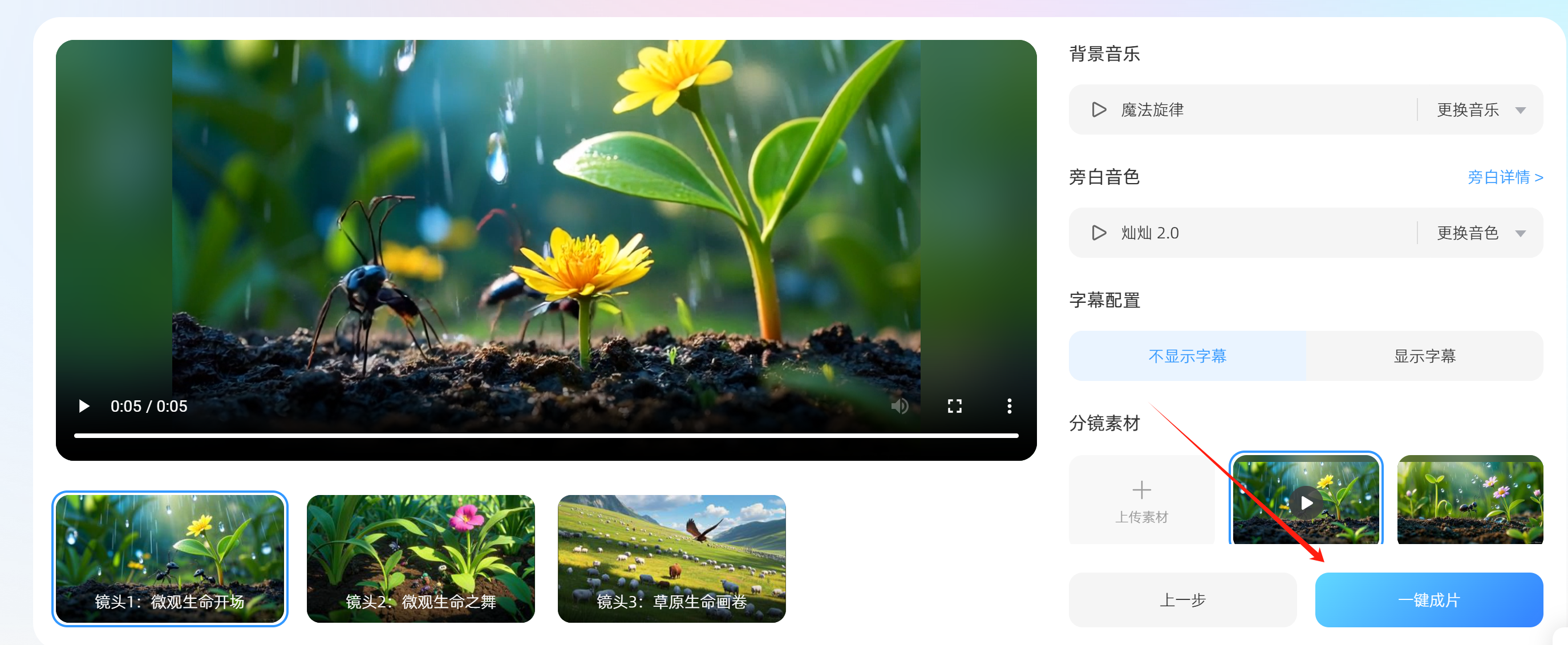Screen dimensions: 1568x645
Task: Tap the video progress bar
Action: pyautogui.click(x=545, y=435)
